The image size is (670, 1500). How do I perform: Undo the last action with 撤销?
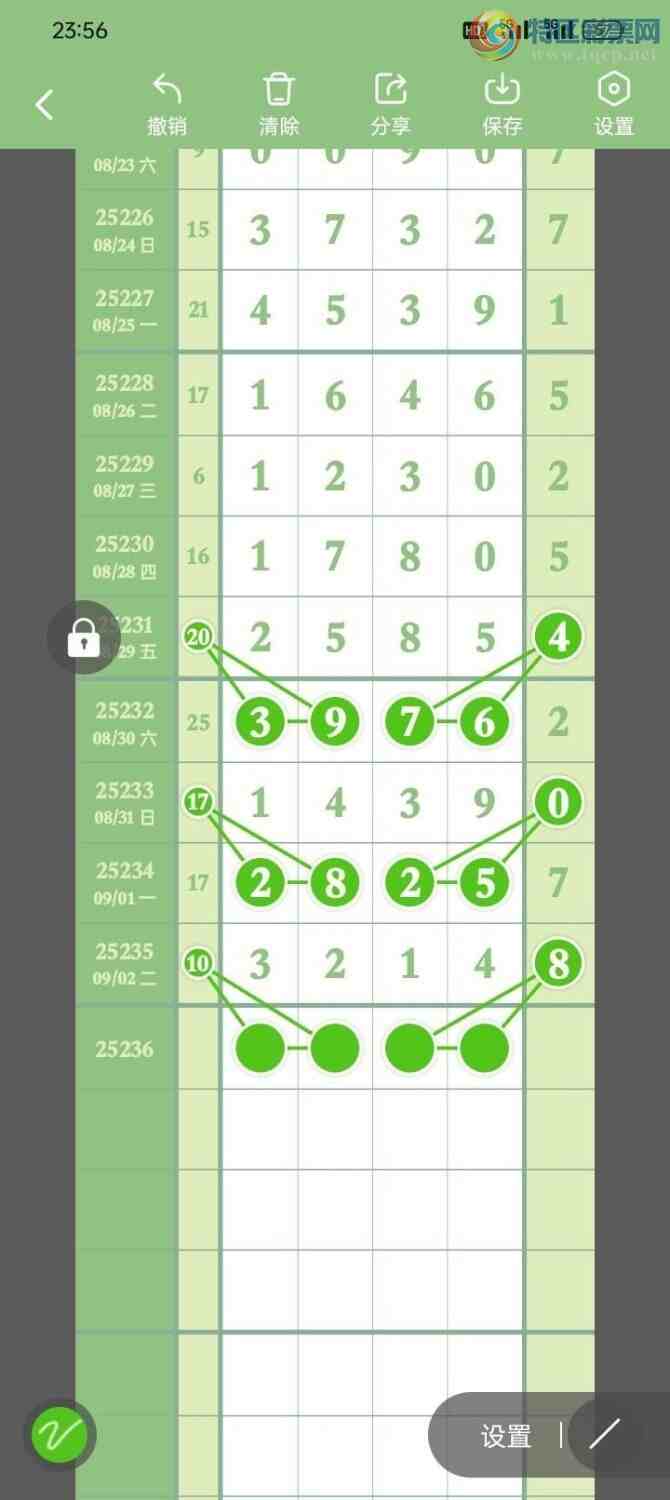tap(167, 105)
